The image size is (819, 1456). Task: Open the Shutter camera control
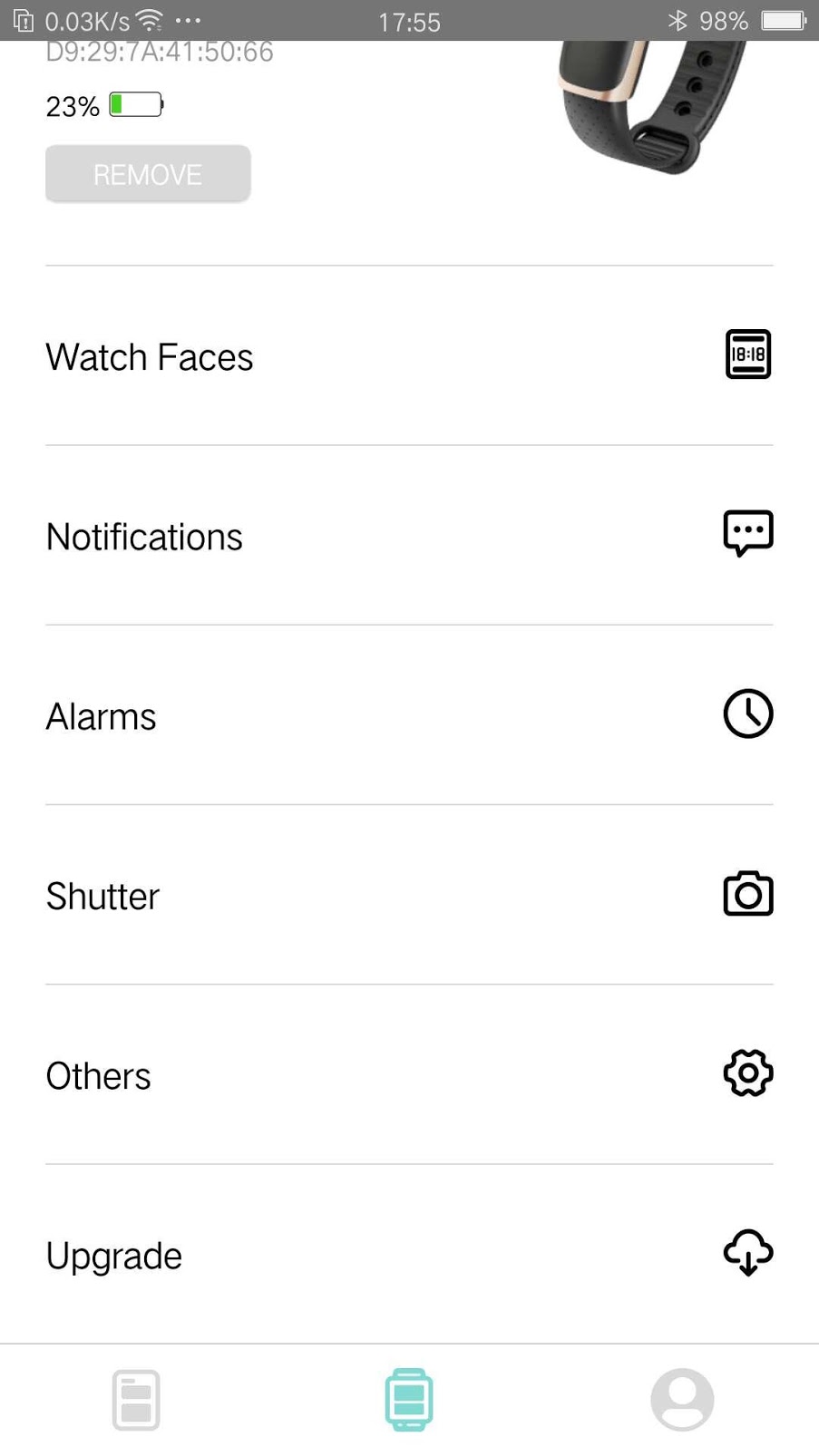pos(409,895)
